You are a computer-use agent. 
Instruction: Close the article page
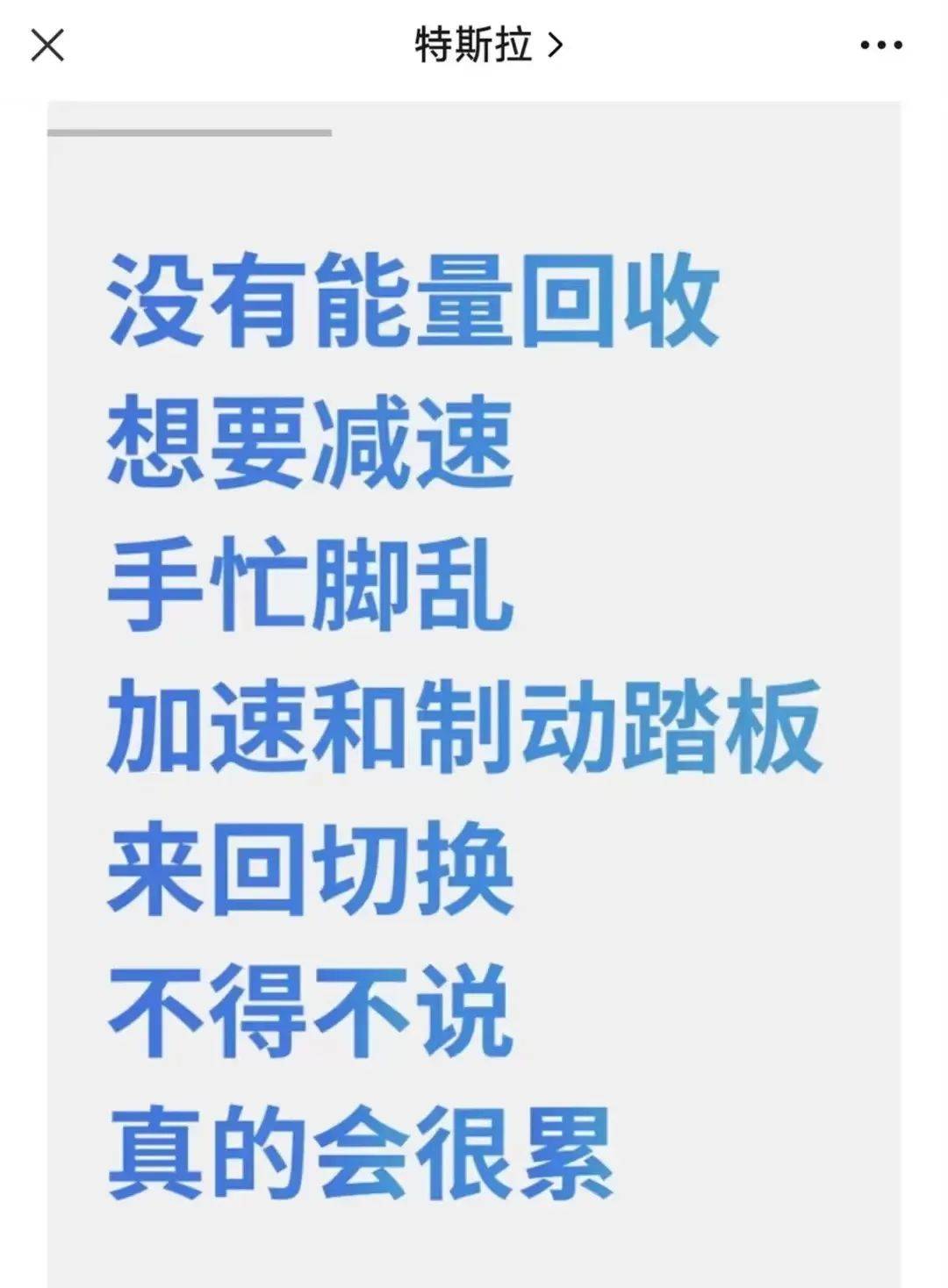(47, 45)
